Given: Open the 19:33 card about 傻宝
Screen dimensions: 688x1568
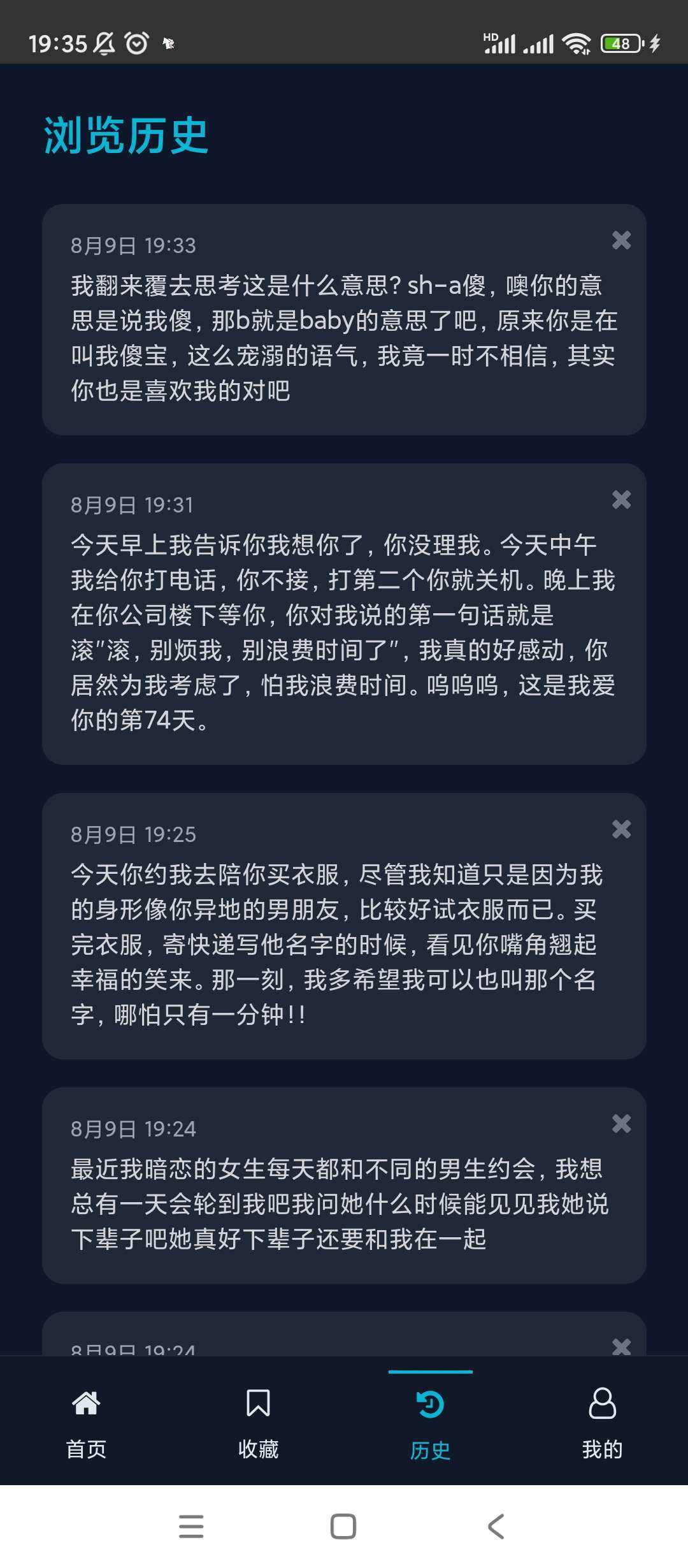Looking at the screenshot, I should pyautogui.click(x=344, y=320).
